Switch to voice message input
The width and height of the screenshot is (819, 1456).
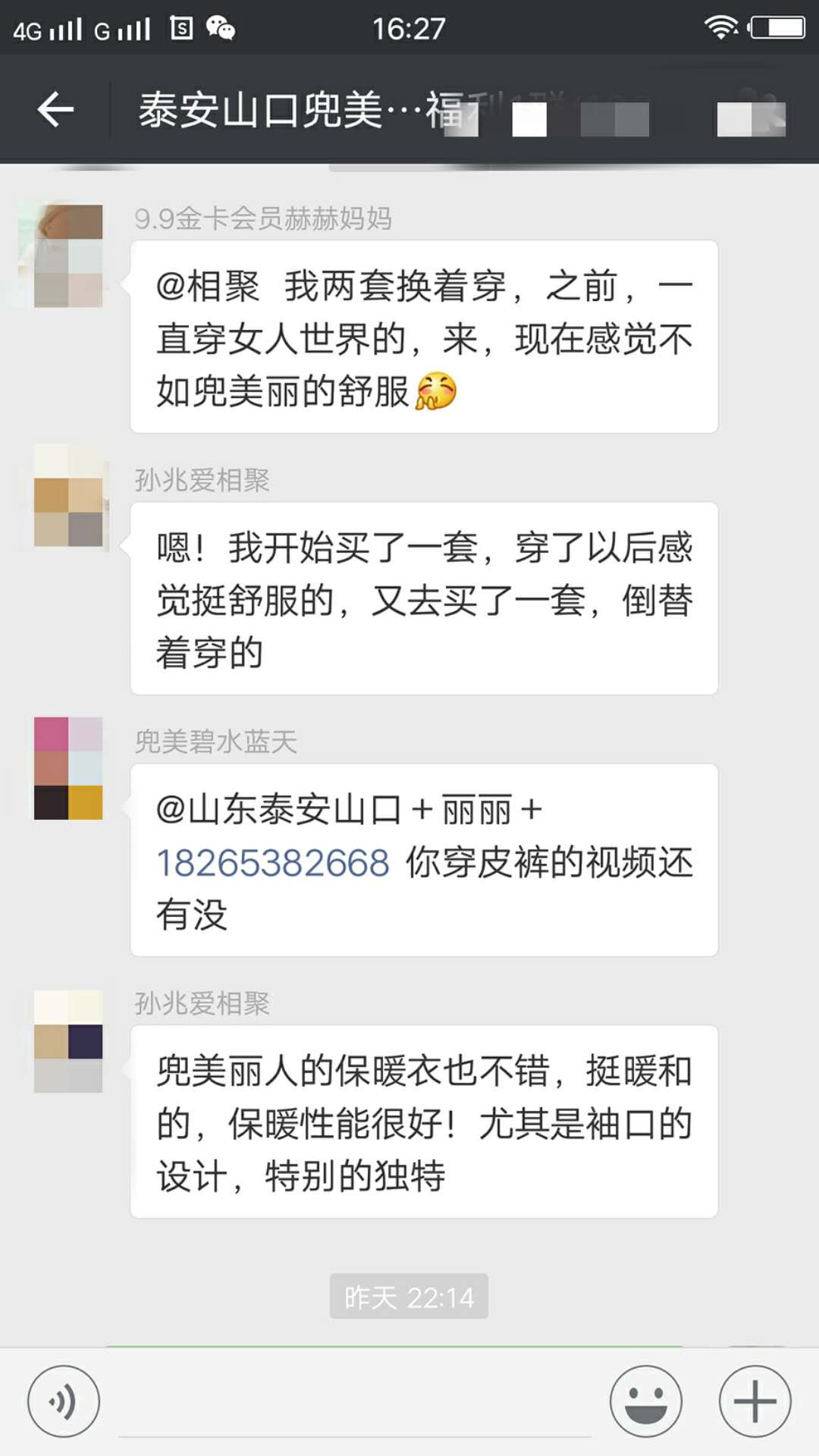point(64,1401)
